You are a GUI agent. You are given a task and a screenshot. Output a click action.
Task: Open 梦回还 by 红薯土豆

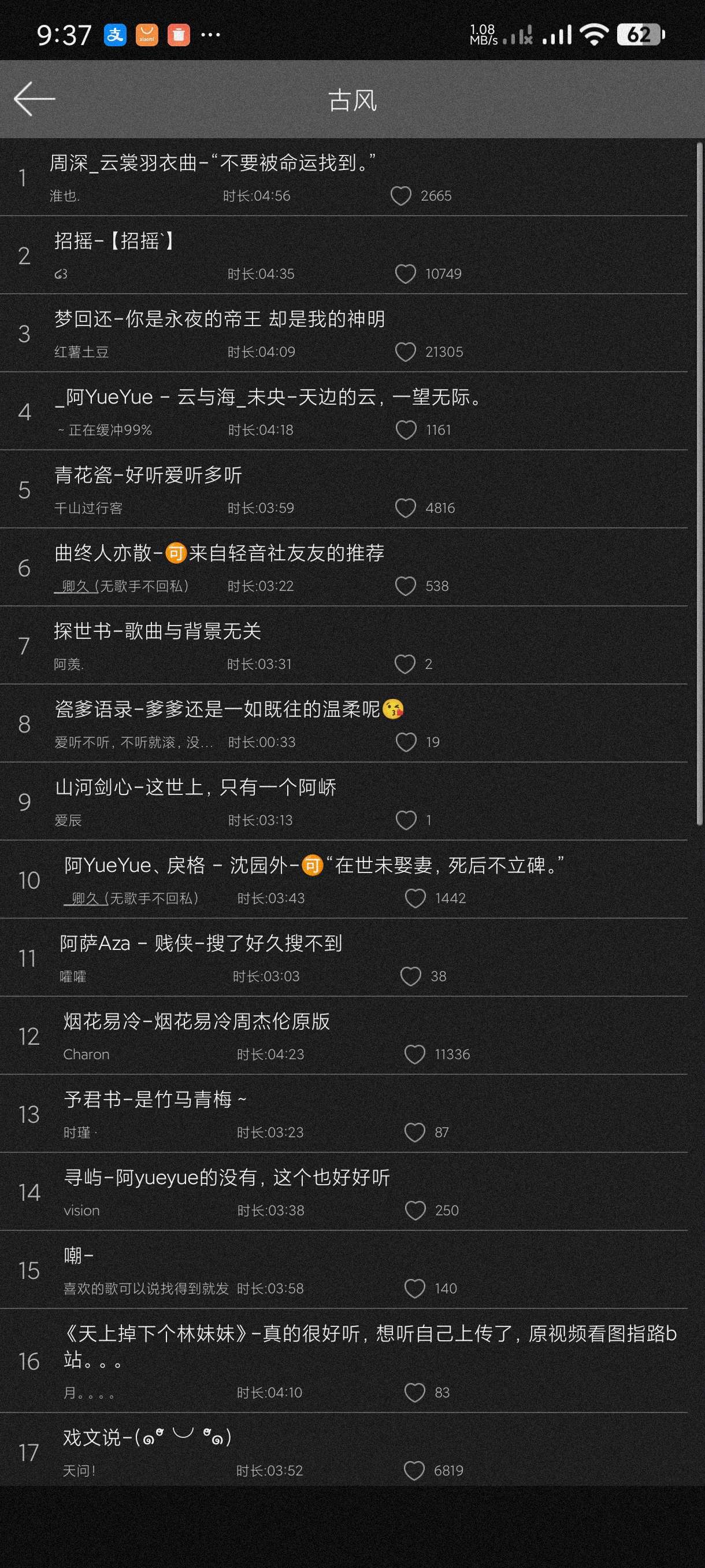pos(219,319)
